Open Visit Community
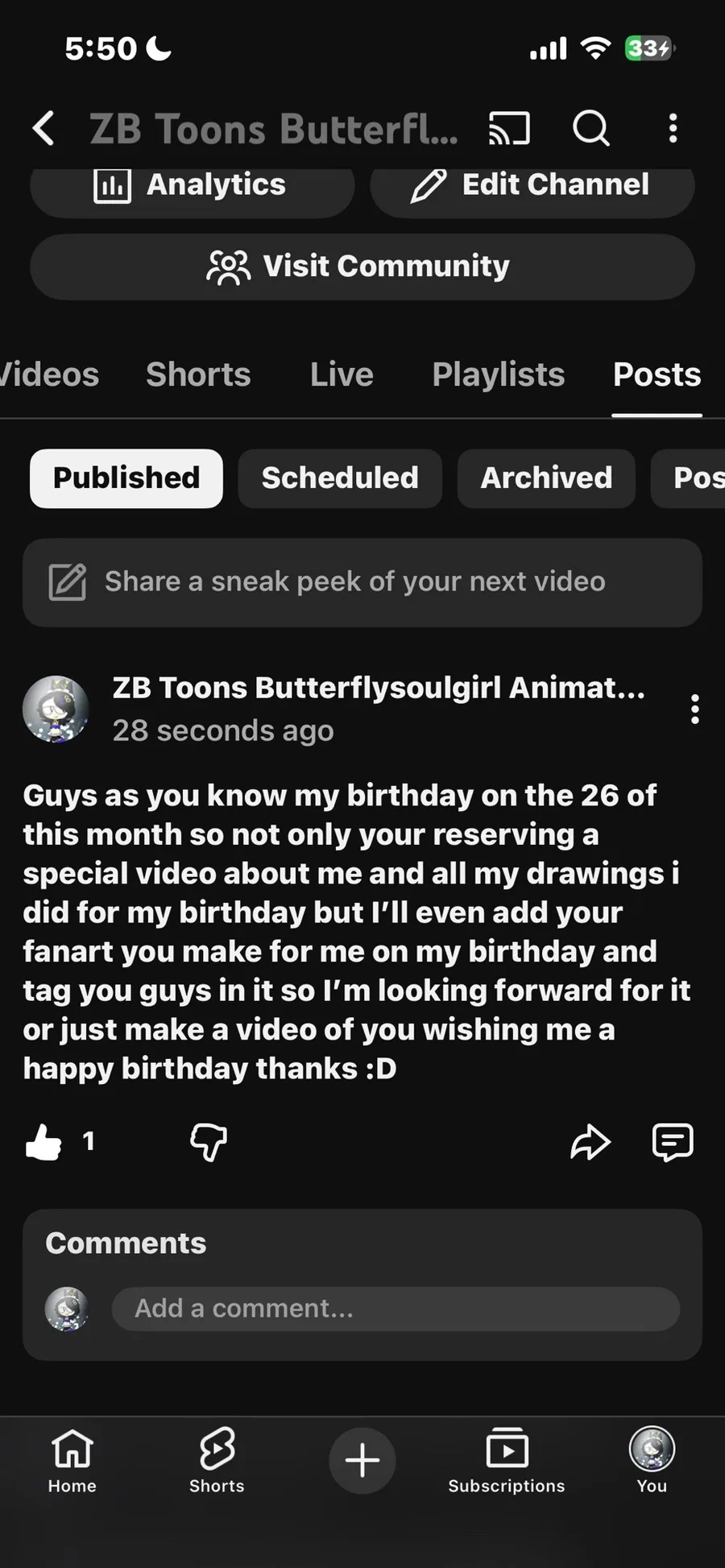The height and width of the screenshot is (1568, 725). point(362,267)
